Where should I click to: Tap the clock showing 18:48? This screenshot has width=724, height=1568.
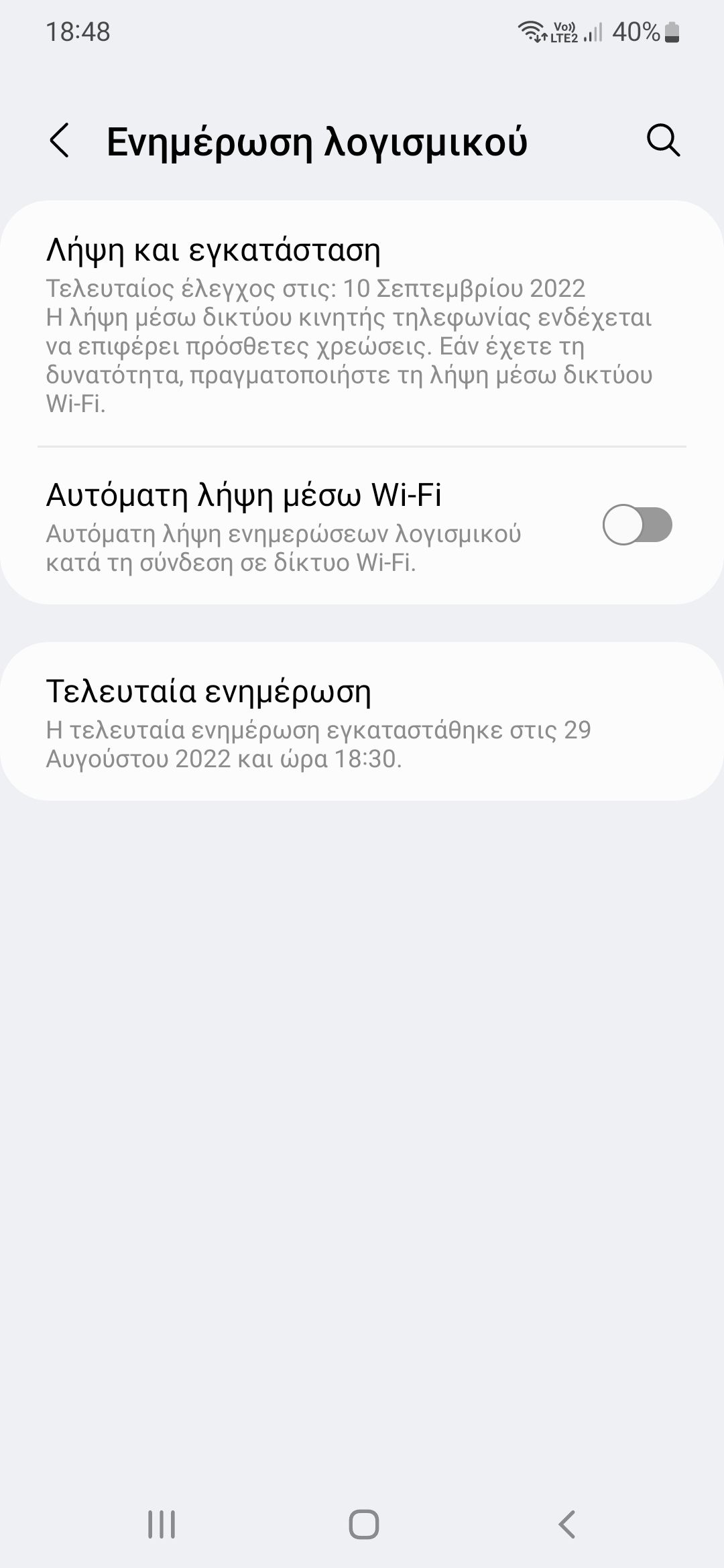click(76, 29)
